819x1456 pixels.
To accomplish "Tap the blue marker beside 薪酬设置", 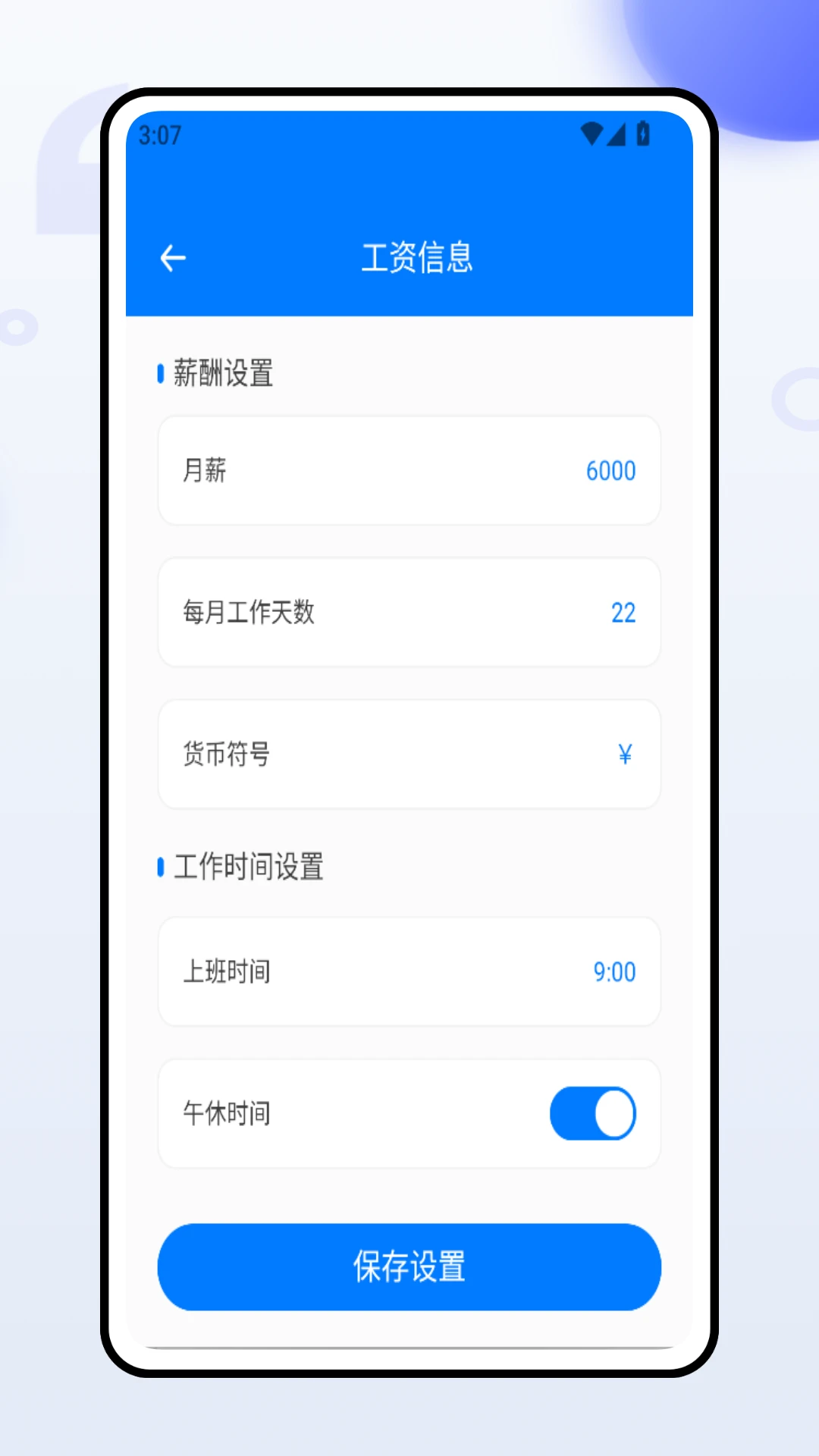I will pos(161,372).
